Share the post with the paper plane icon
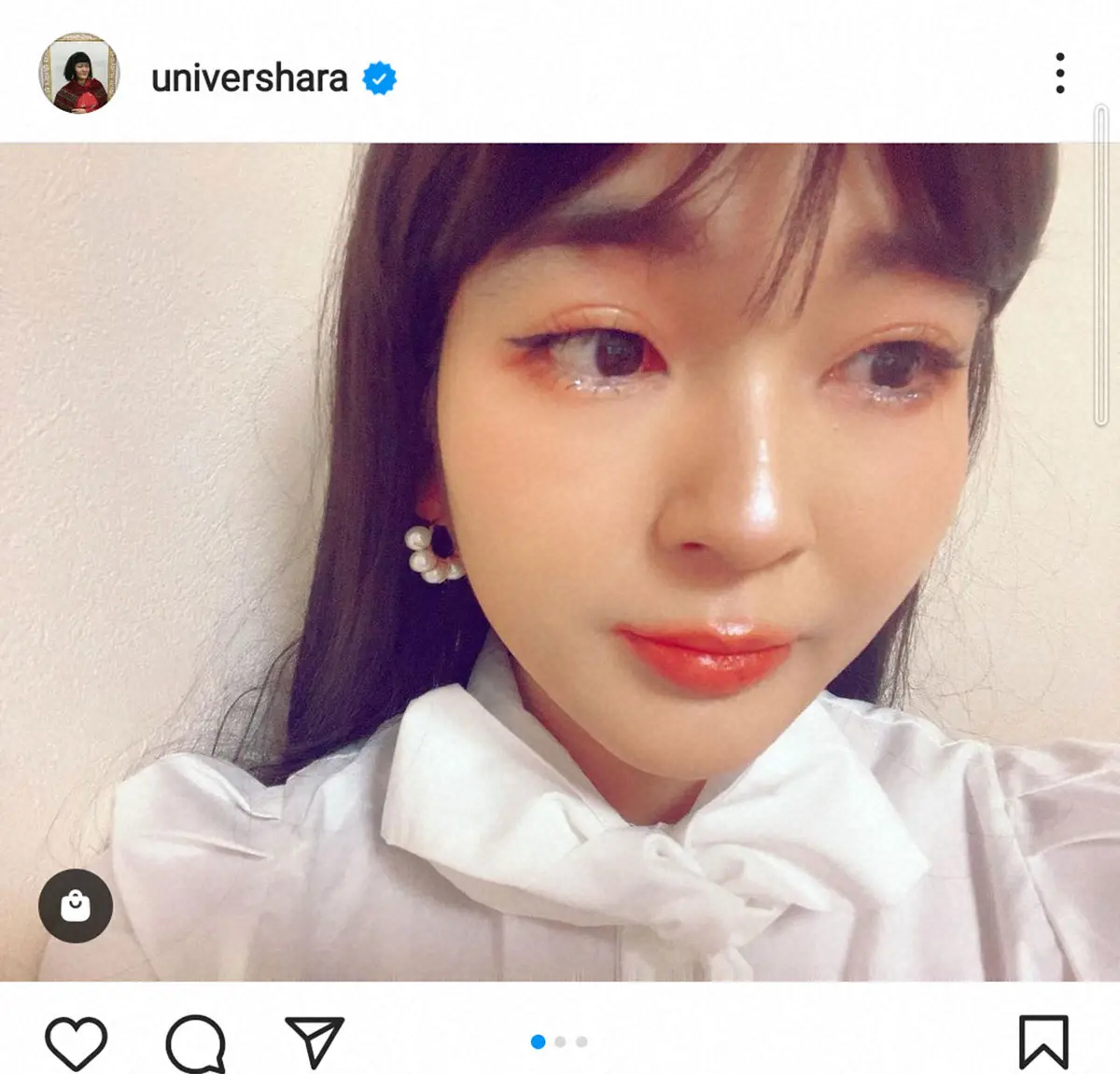The width and height of the screenshot is (1120, 1074). tap(315, 1041)
